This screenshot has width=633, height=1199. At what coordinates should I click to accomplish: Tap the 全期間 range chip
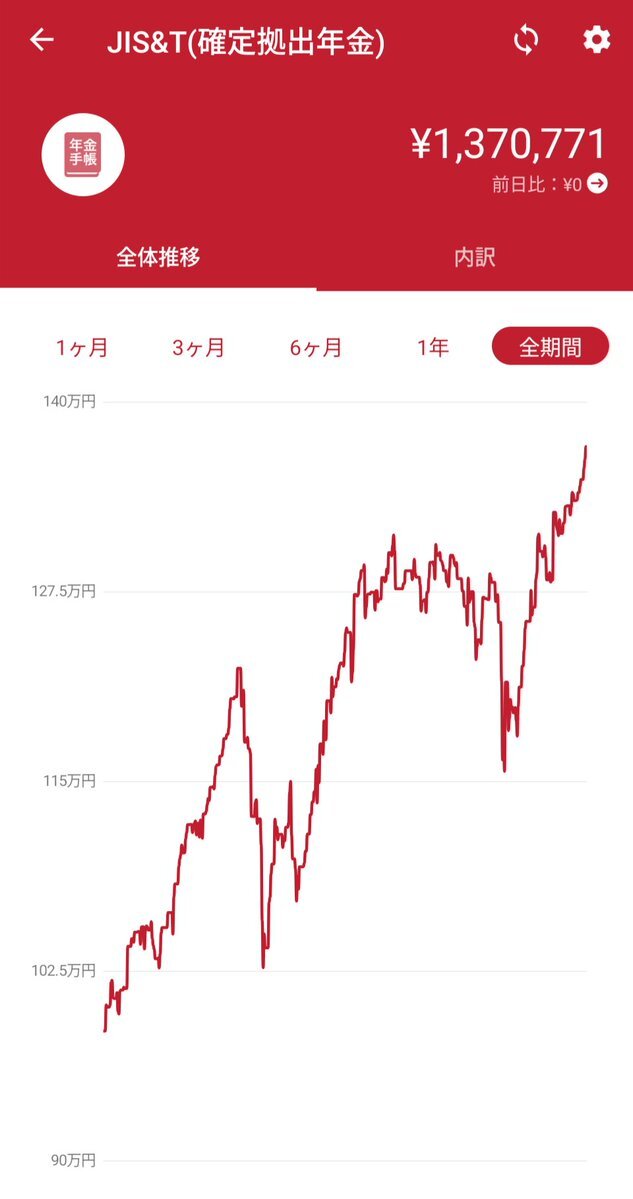550,346
